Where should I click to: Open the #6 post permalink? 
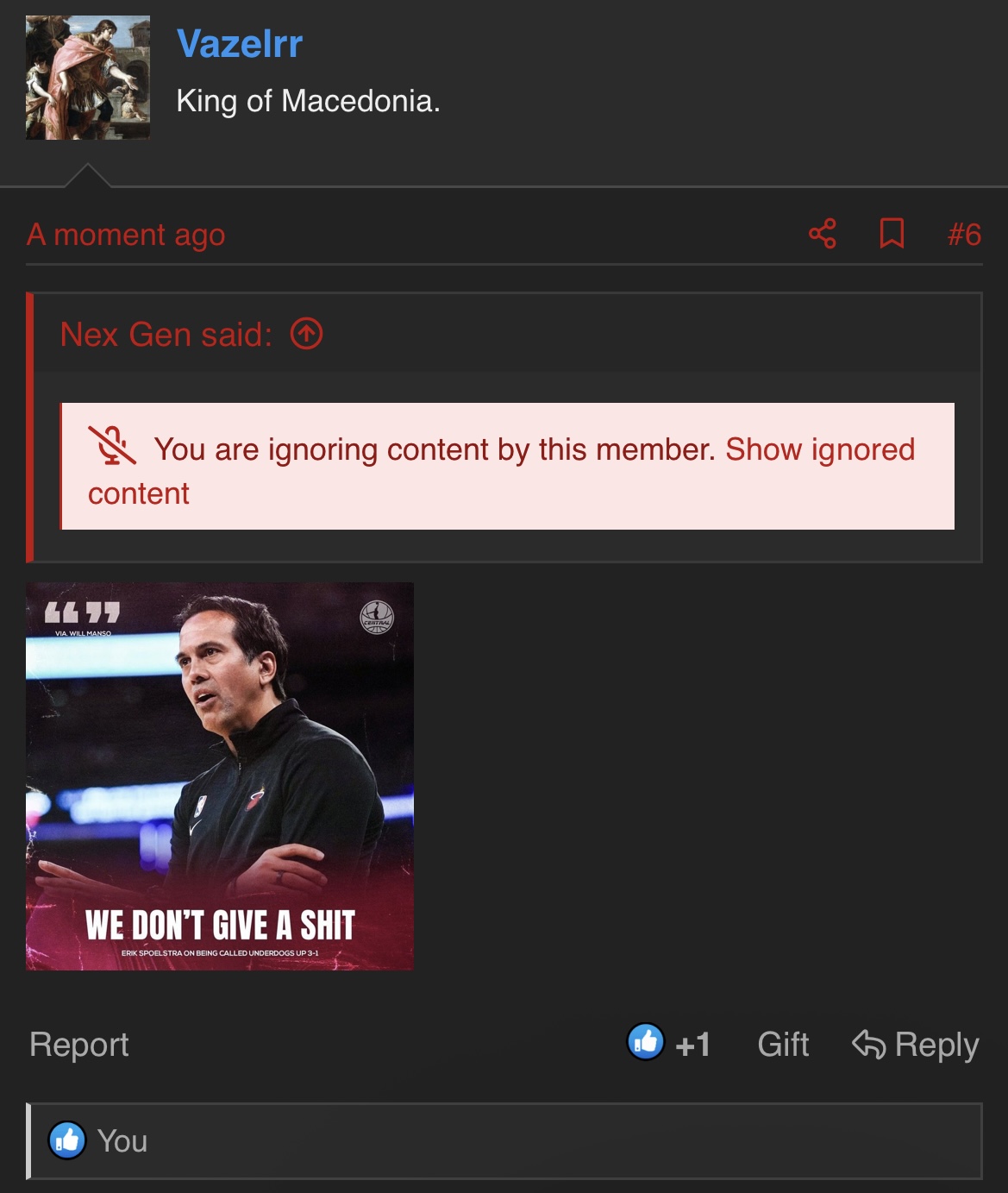click(x=964, y=235)
